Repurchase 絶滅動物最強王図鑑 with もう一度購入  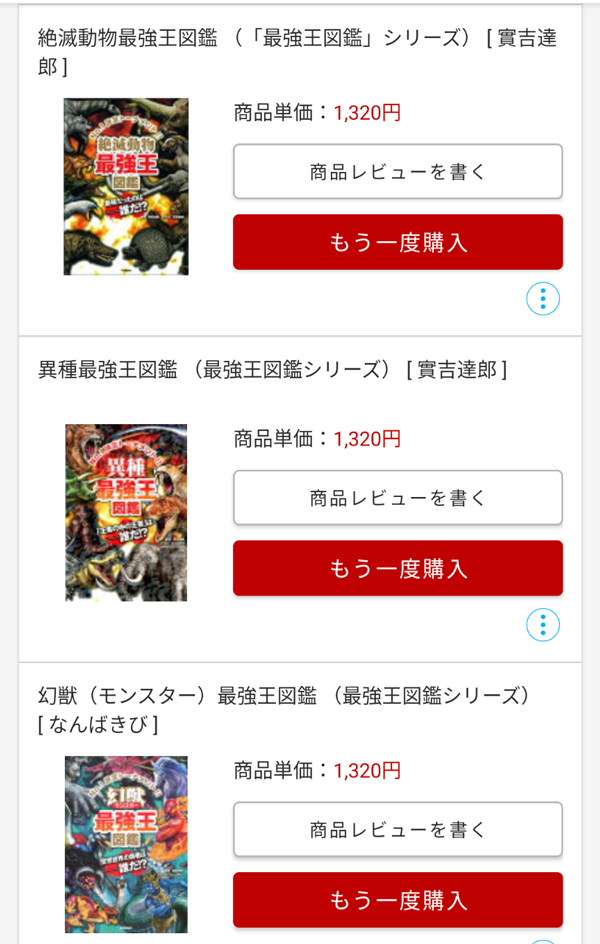point(398,242)
